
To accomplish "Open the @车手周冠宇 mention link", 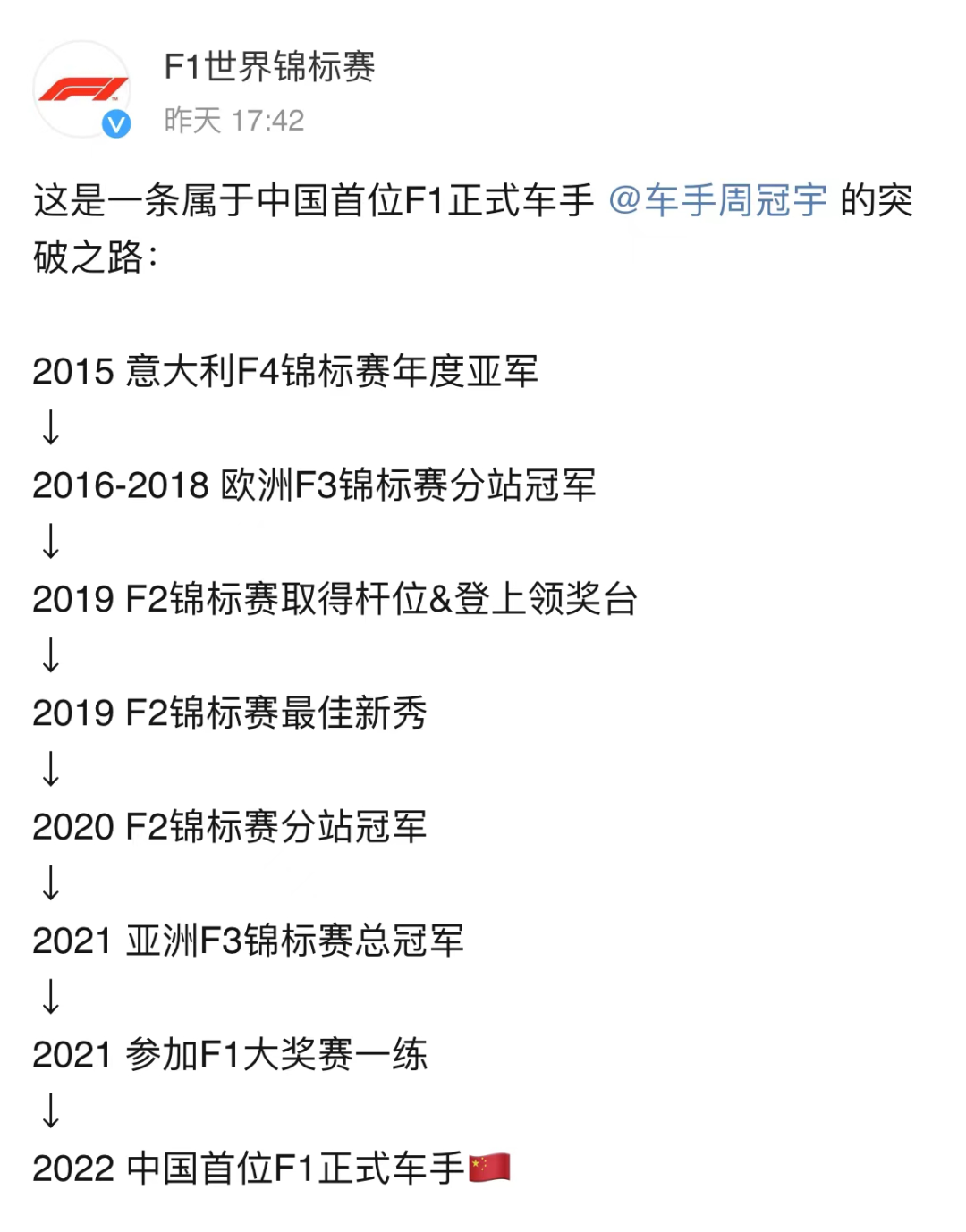I will point(717,200).
